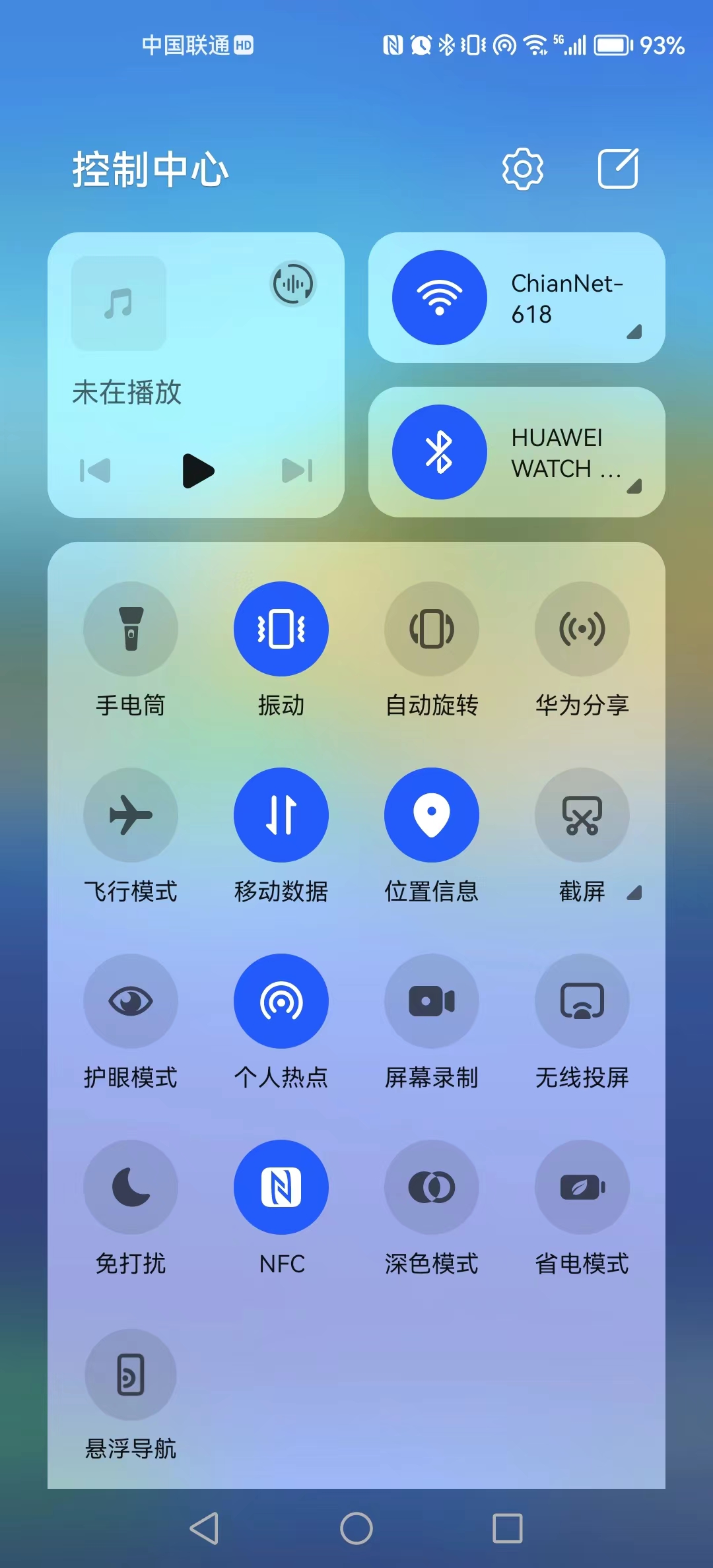Image resolution: width=713 pixels, height=1568 pixels.
Task: Turn on the flashlight (手电筒)
Action: click(130, 629)
